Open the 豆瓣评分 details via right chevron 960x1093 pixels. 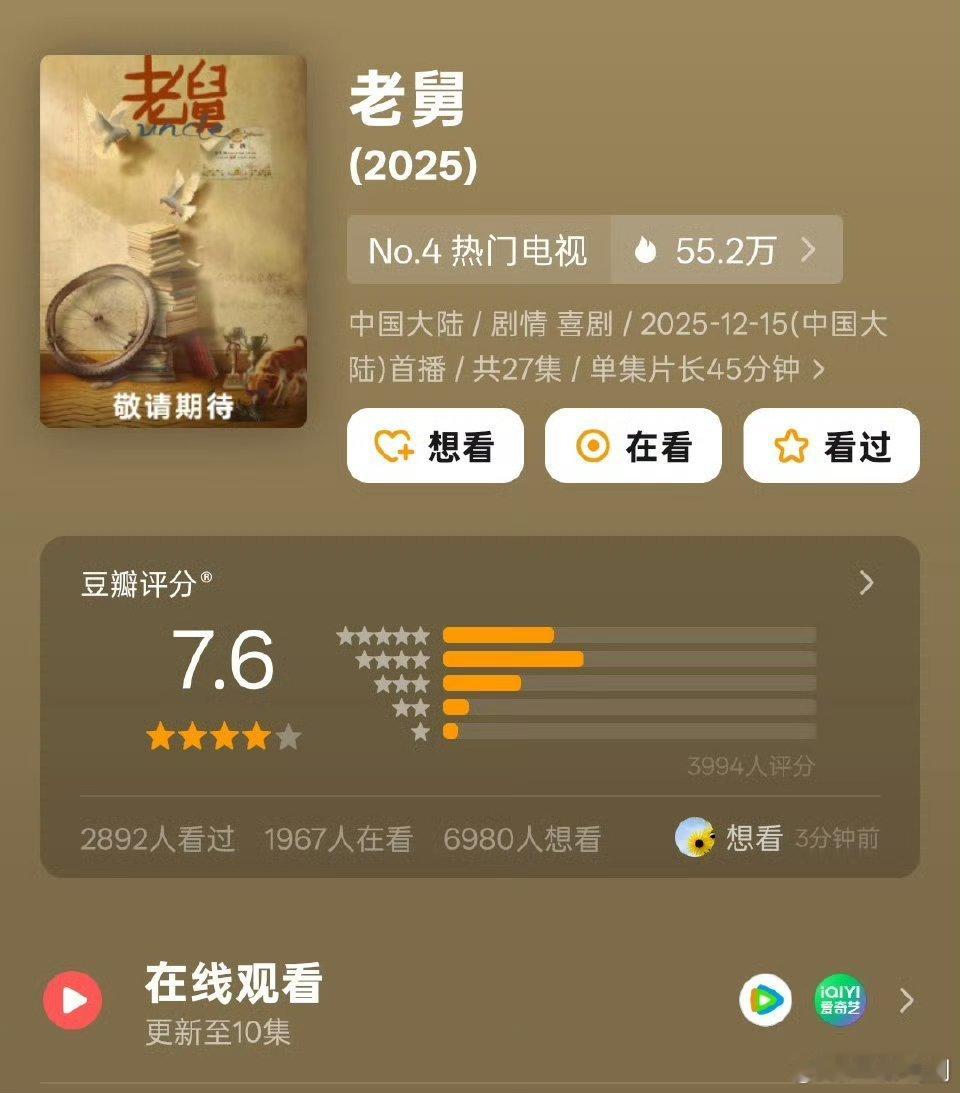point(867,582)
